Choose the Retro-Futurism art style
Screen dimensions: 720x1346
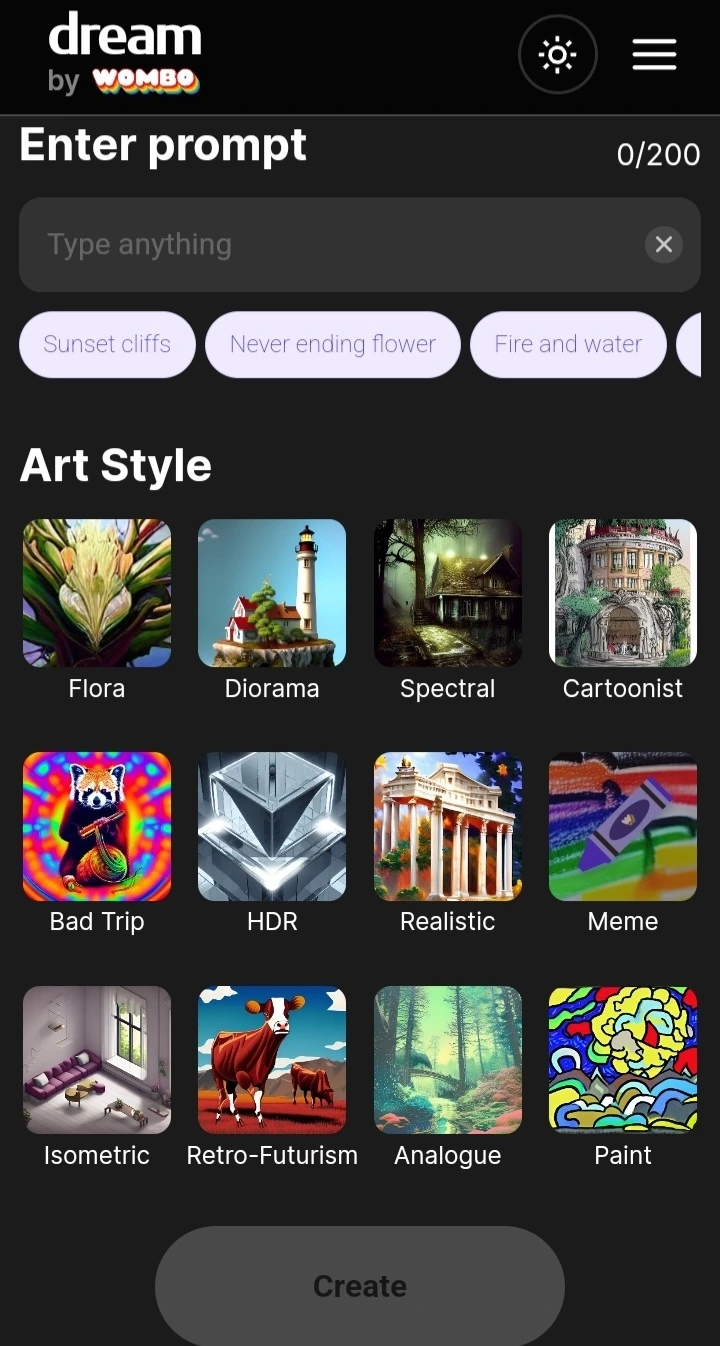pyautogui.click(x=272, y=1060)
